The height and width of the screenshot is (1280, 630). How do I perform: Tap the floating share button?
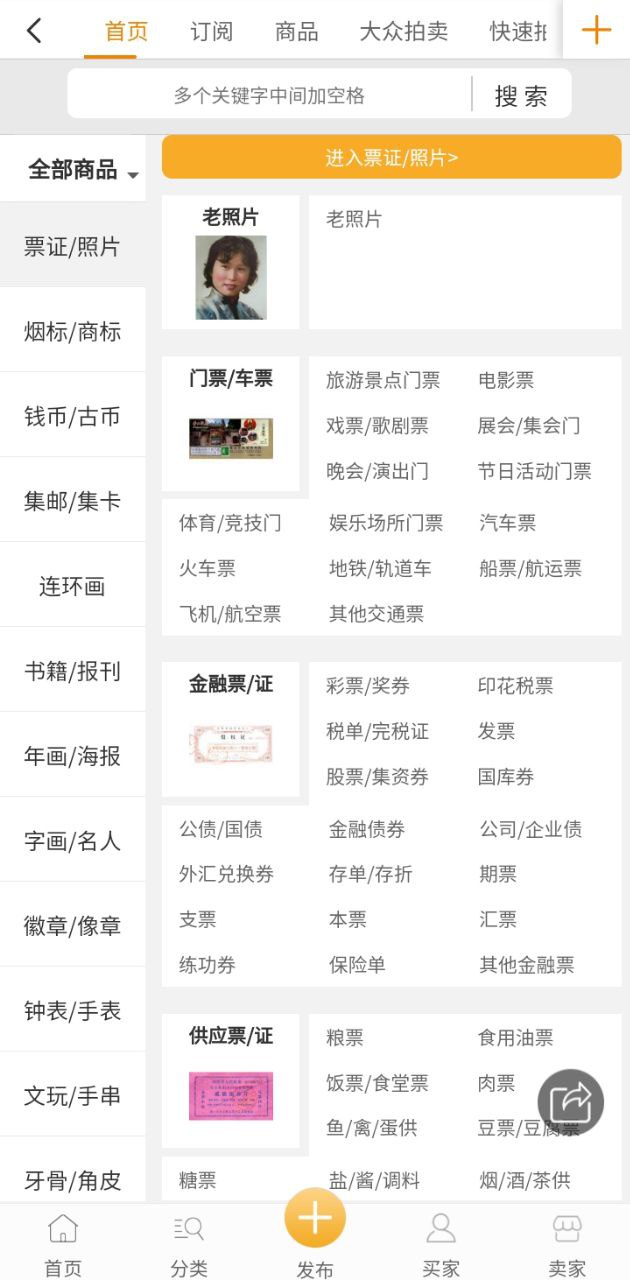(571, 1102)
